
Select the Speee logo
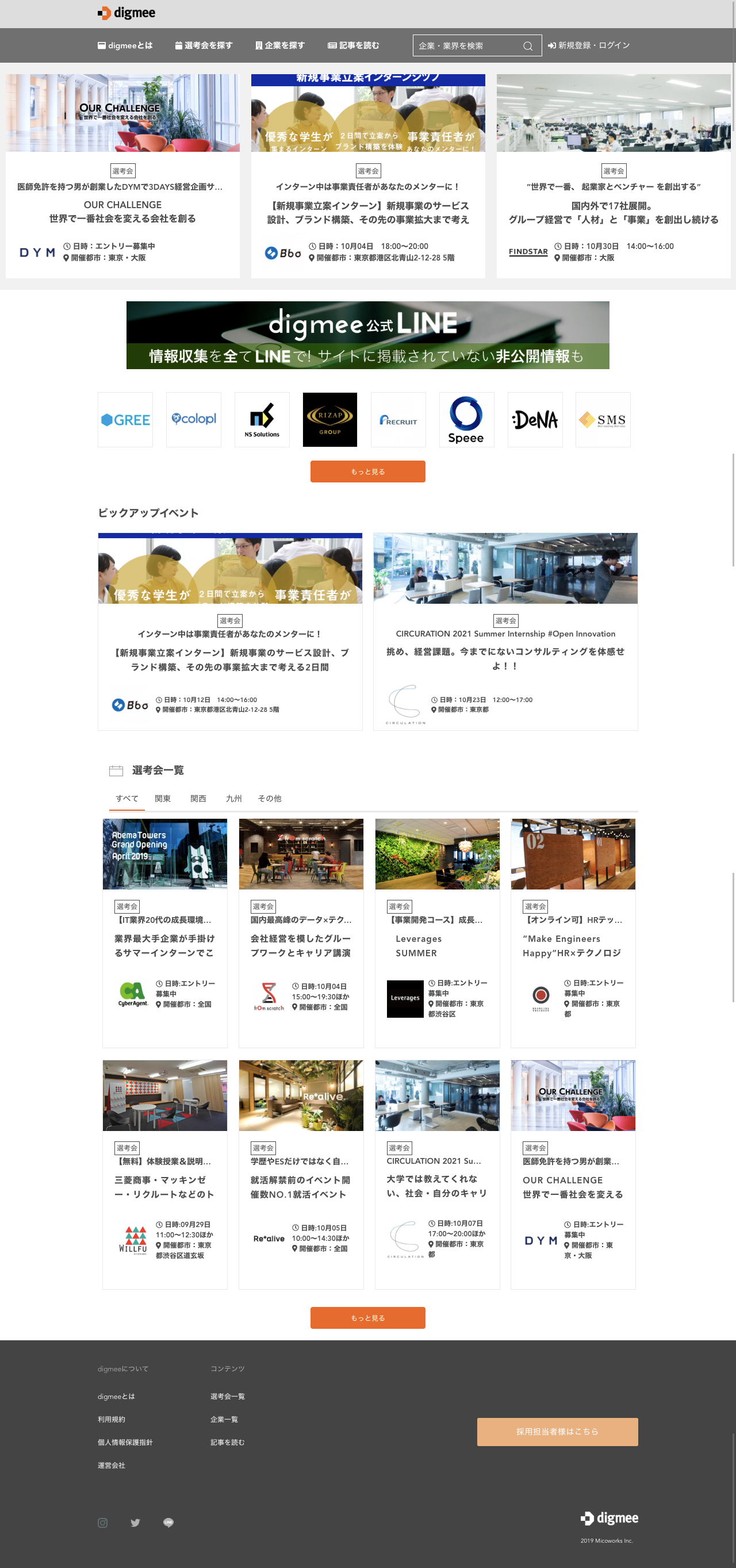[x=466, y=419]
